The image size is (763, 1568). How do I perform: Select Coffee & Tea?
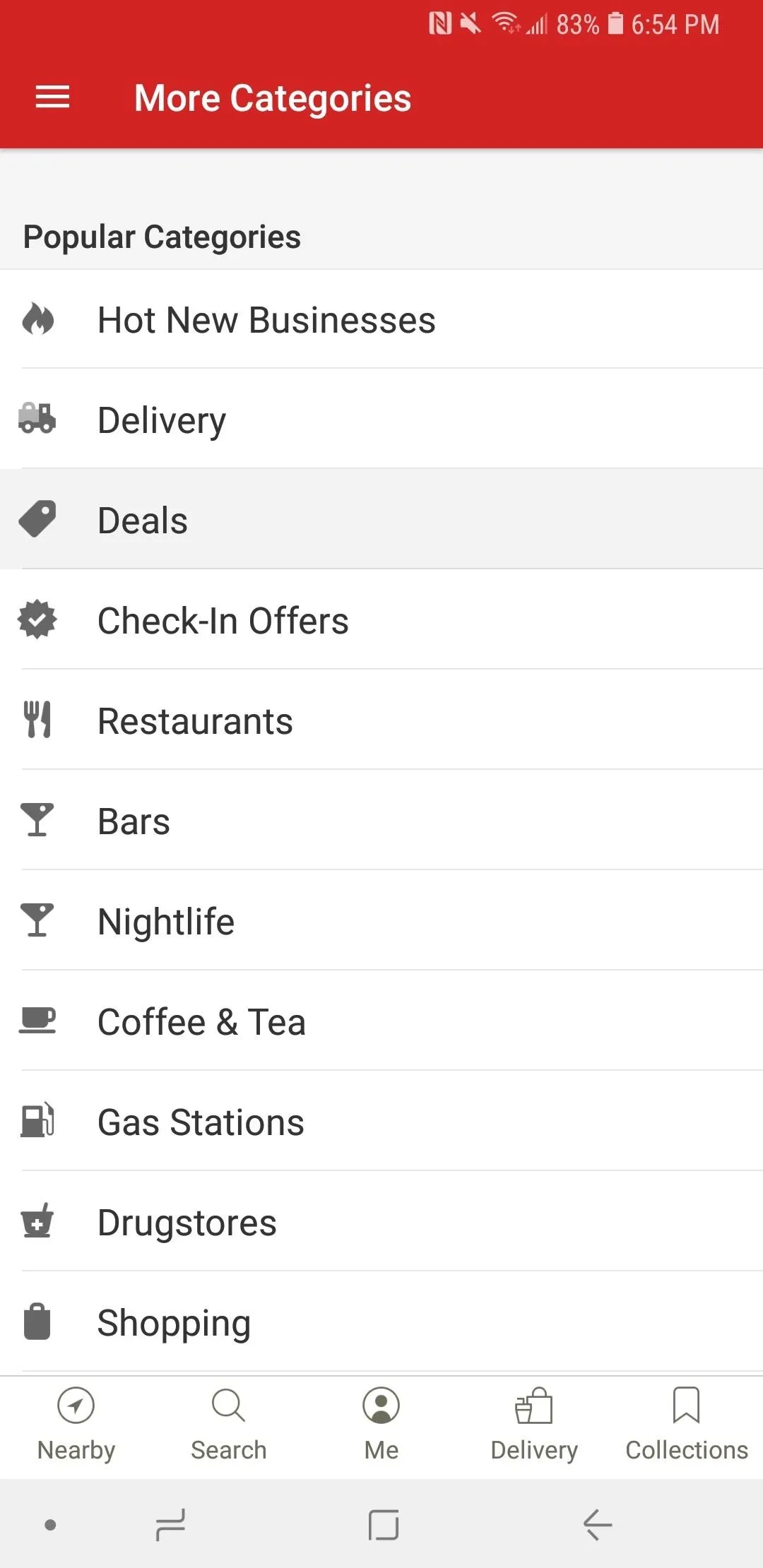(x=381, y=1021)
